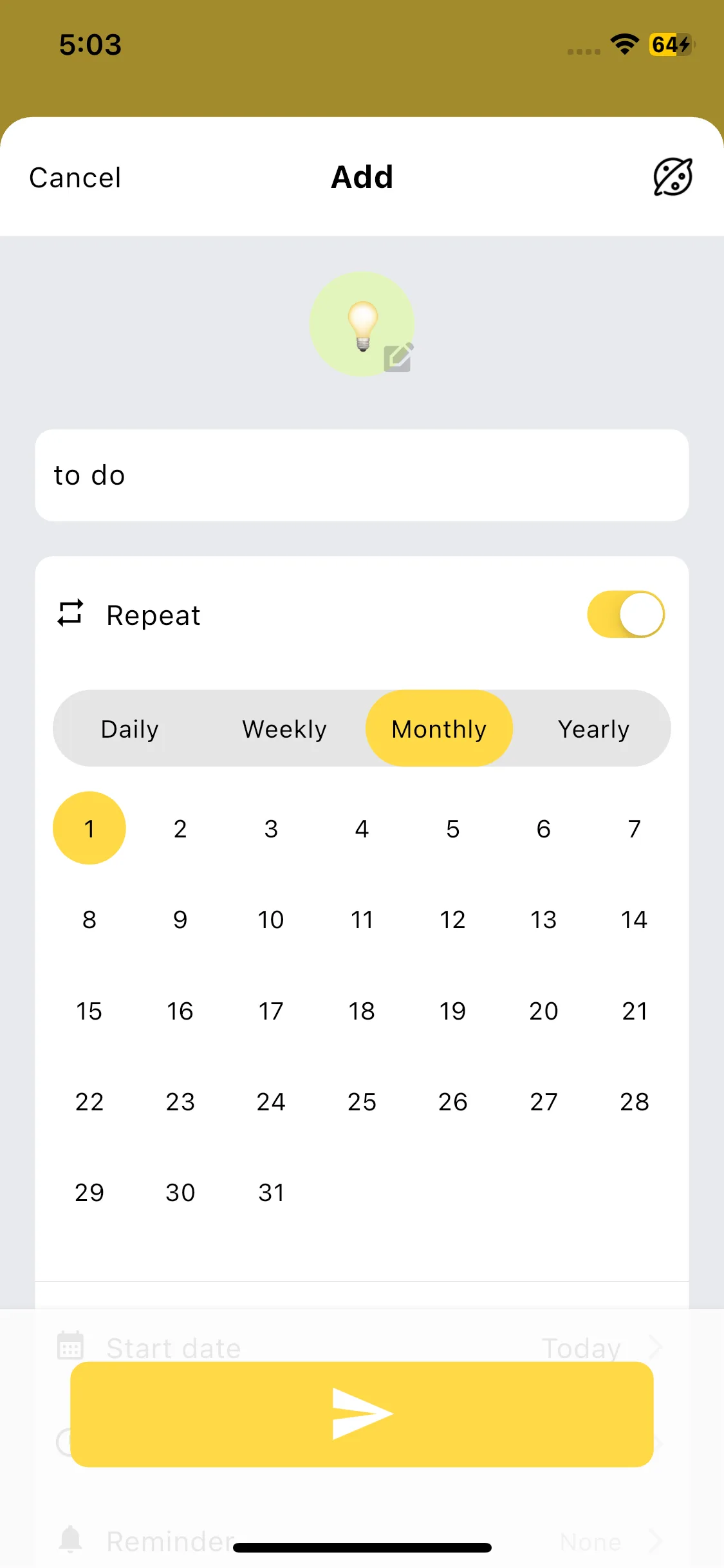Select day 20 in the grid
The height and width of the screenshot is (1568, 724).
543,1011
